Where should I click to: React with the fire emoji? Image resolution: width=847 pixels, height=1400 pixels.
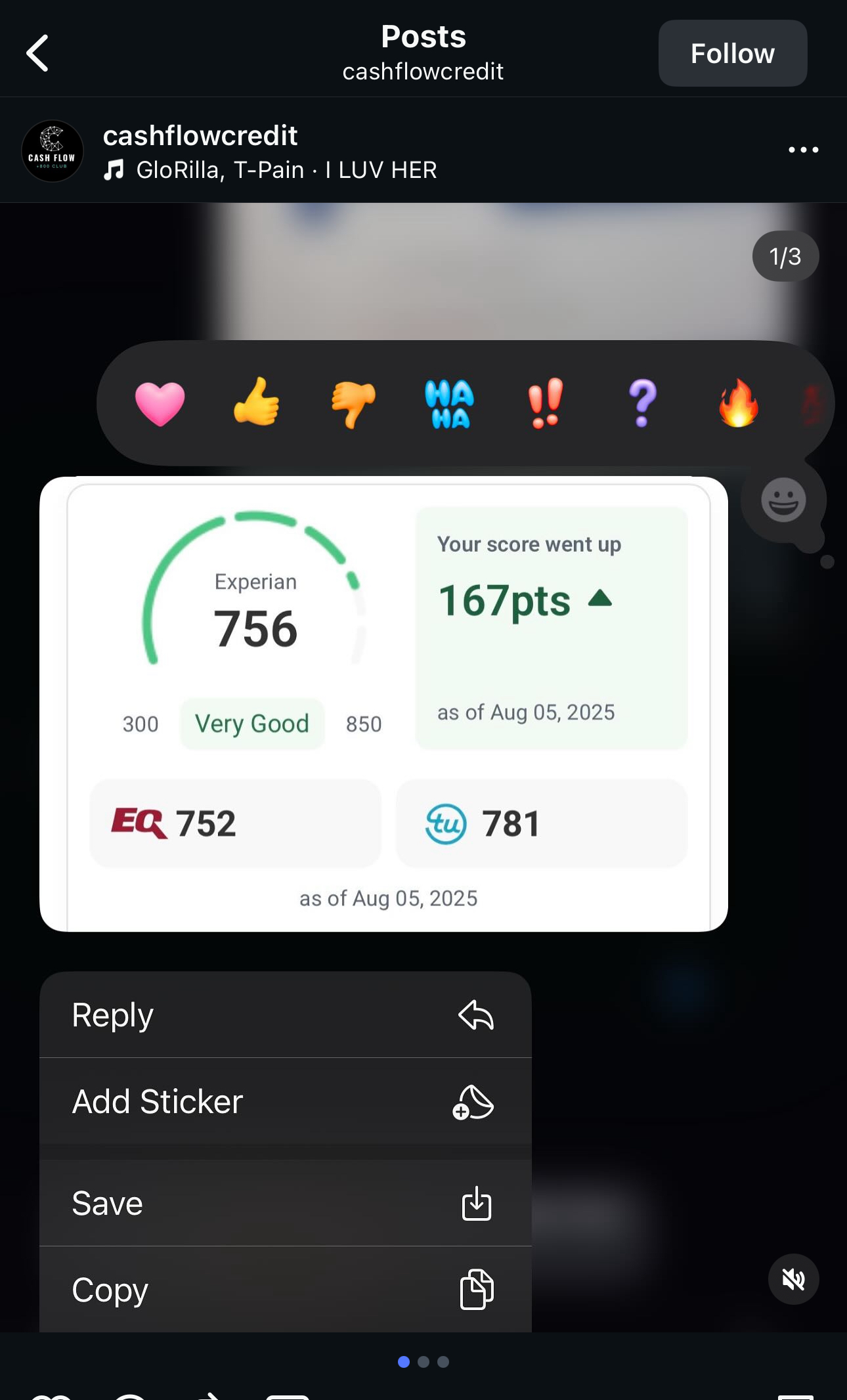click(738, 403)
